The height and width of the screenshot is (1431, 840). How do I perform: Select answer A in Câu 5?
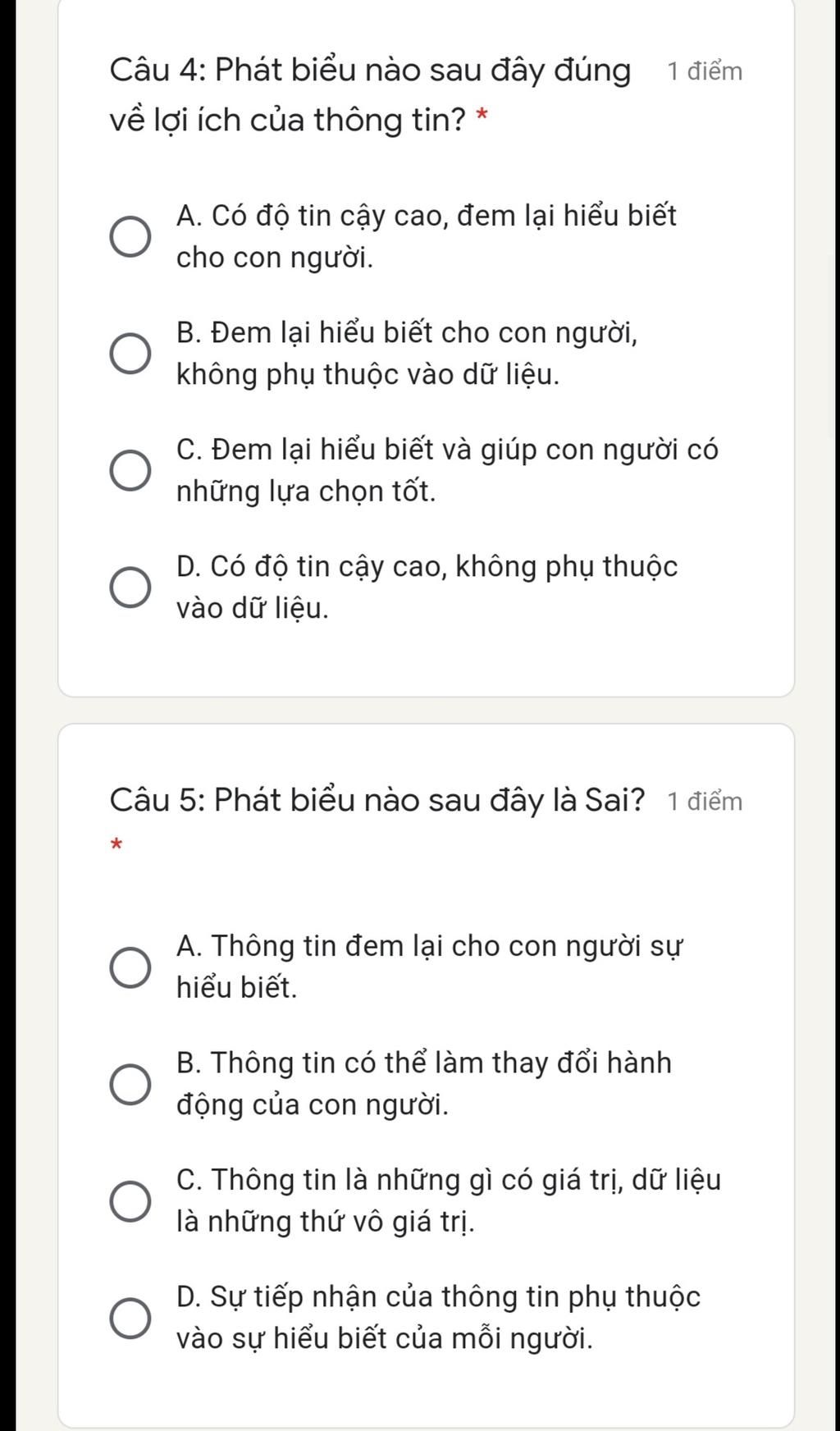pyautogui.click(x=131, y=967)
